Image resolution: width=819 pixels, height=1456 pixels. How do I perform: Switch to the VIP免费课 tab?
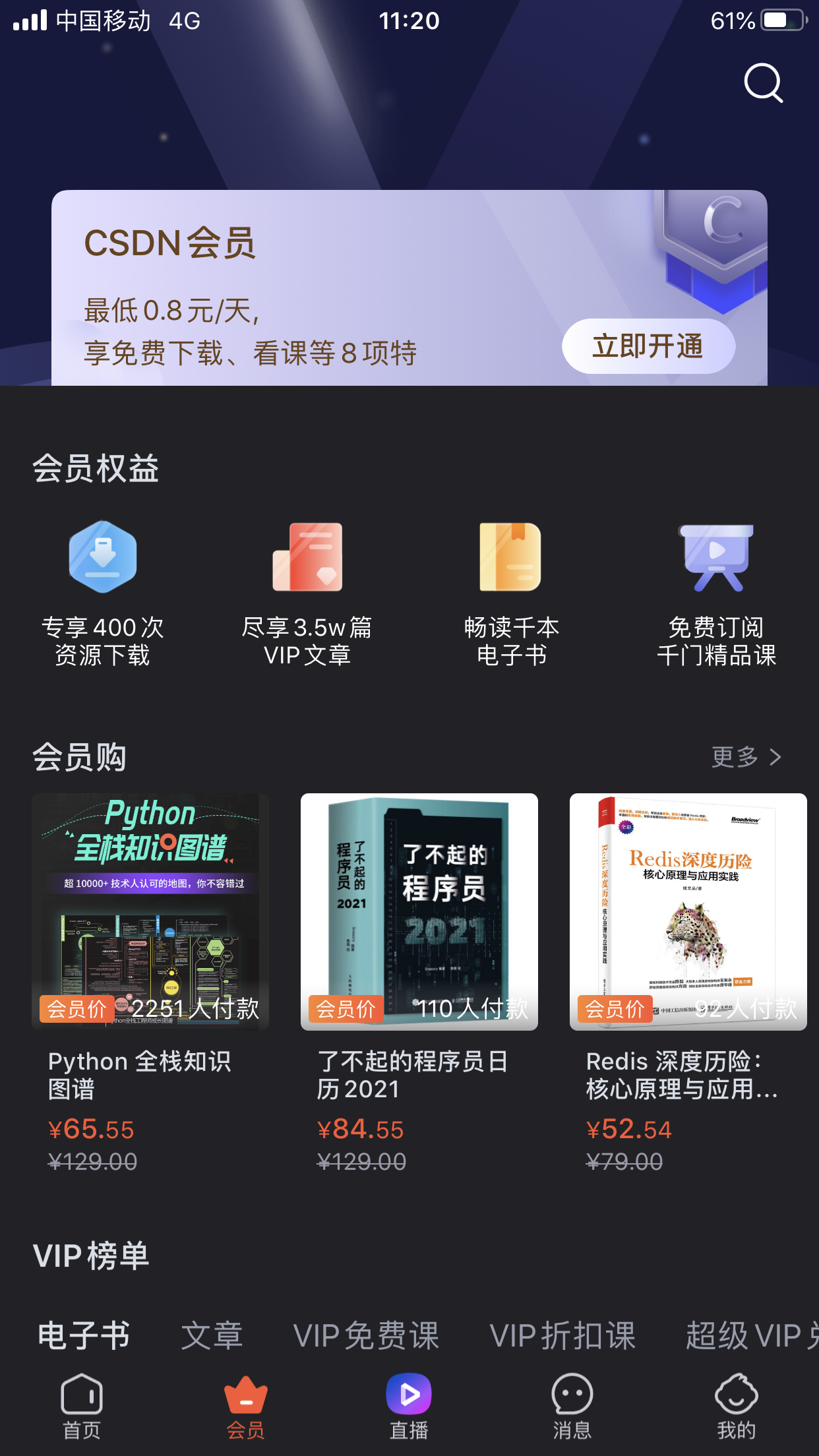[367, 1336]
